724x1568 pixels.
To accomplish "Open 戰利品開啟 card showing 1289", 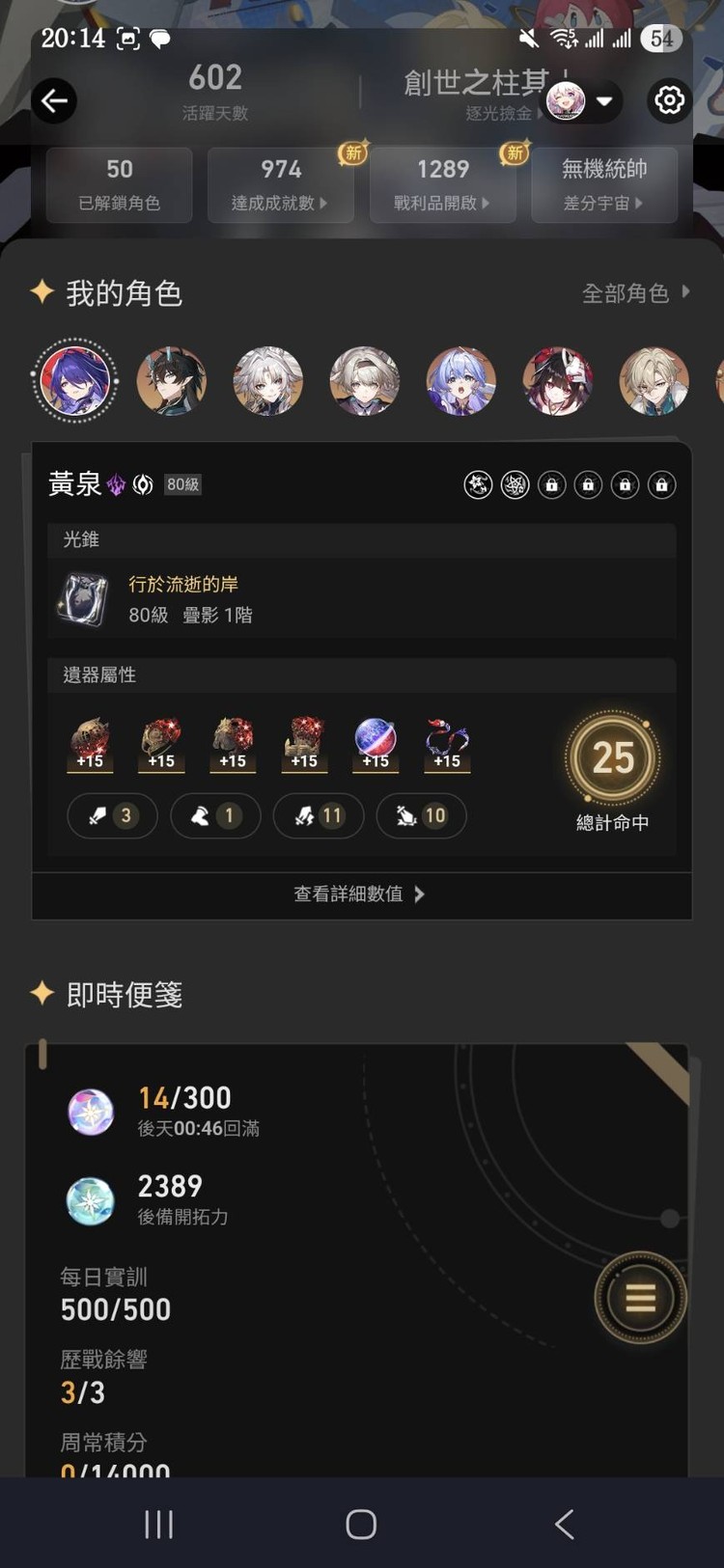I will (442, 184).
